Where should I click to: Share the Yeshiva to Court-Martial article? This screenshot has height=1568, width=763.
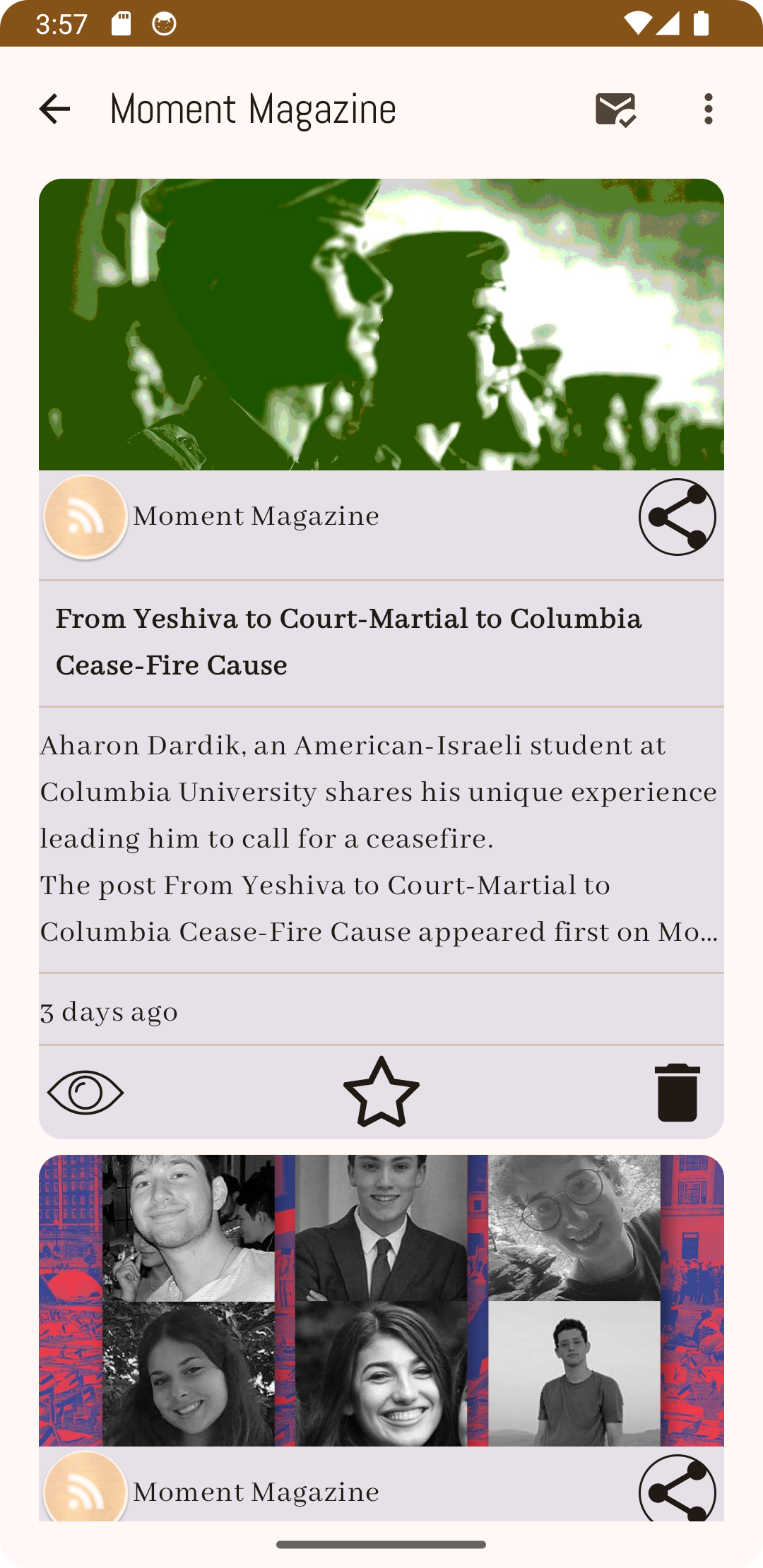pyautogui.click(x=677, y=517)
